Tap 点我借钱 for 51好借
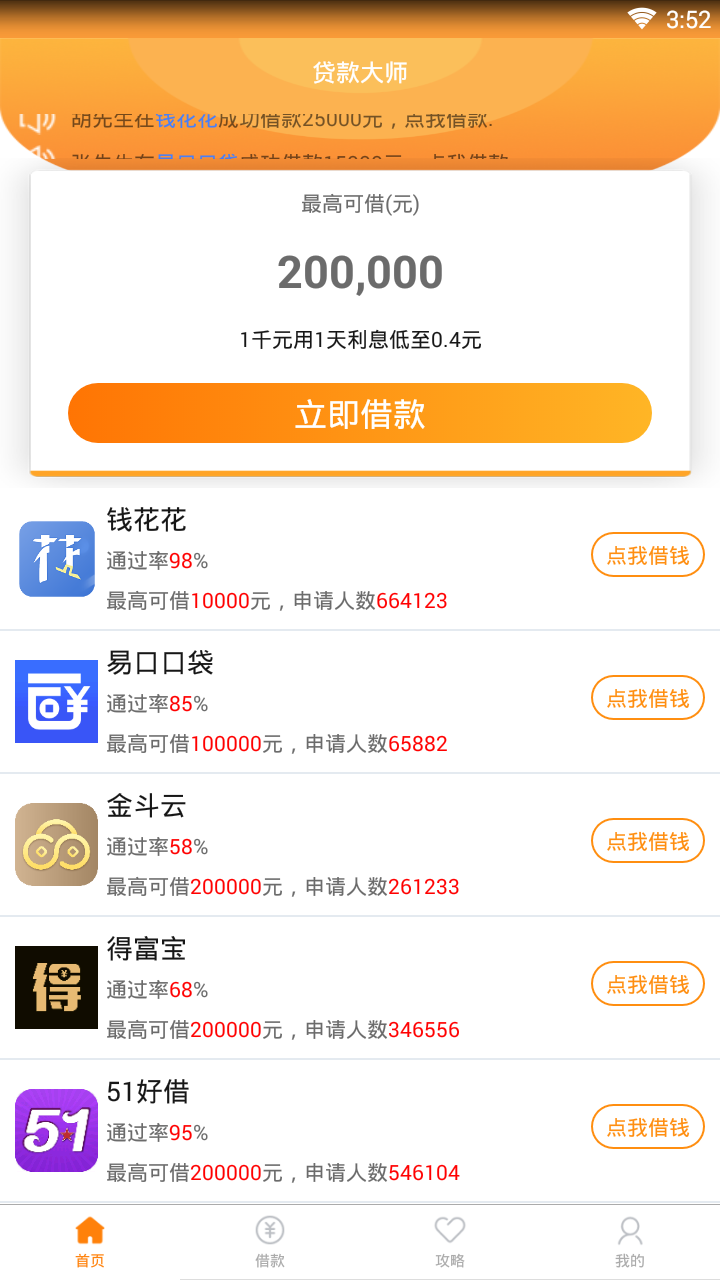Screen dimensions: 720x1280 [648, 1127]
